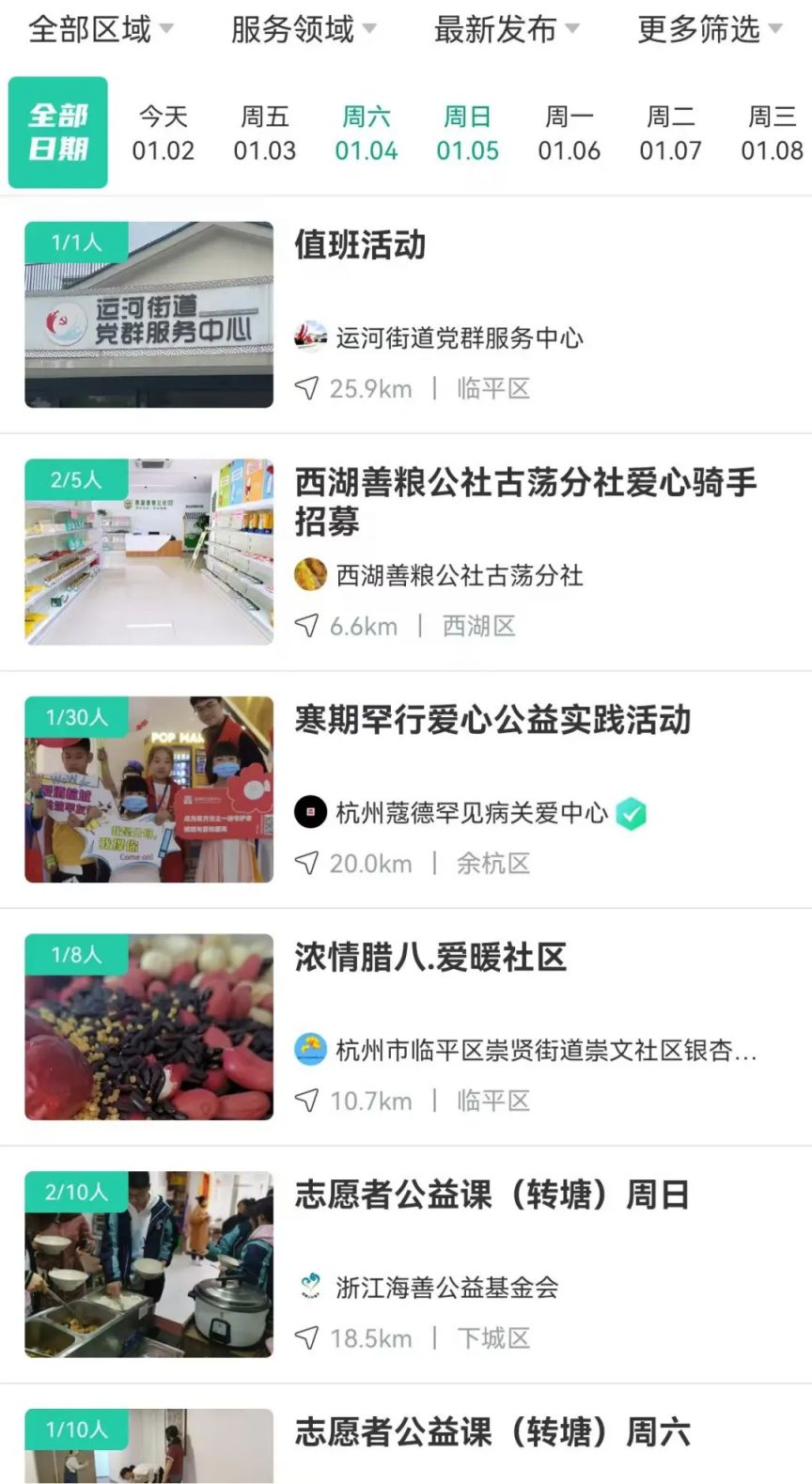
Task: Open the 浓情腊八.爱暖社区 activity
Action: pyautogui.click(x=430, y=958)
